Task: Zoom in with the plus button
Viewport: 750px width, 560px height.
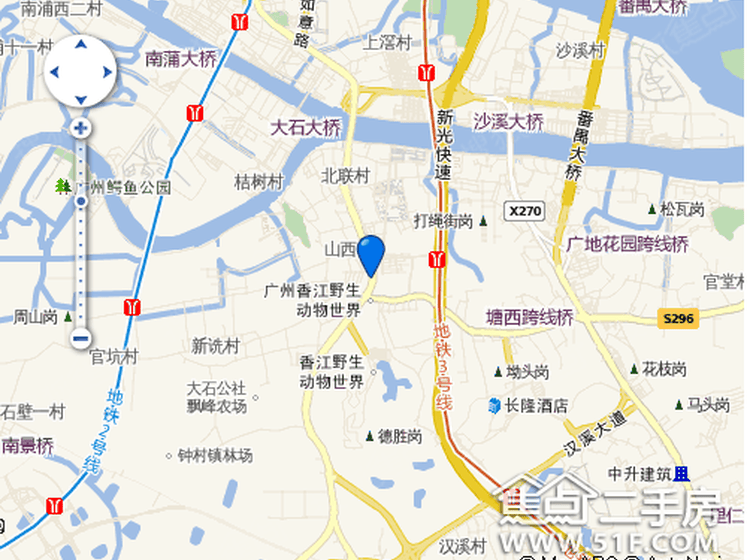Action: (81, 128)
